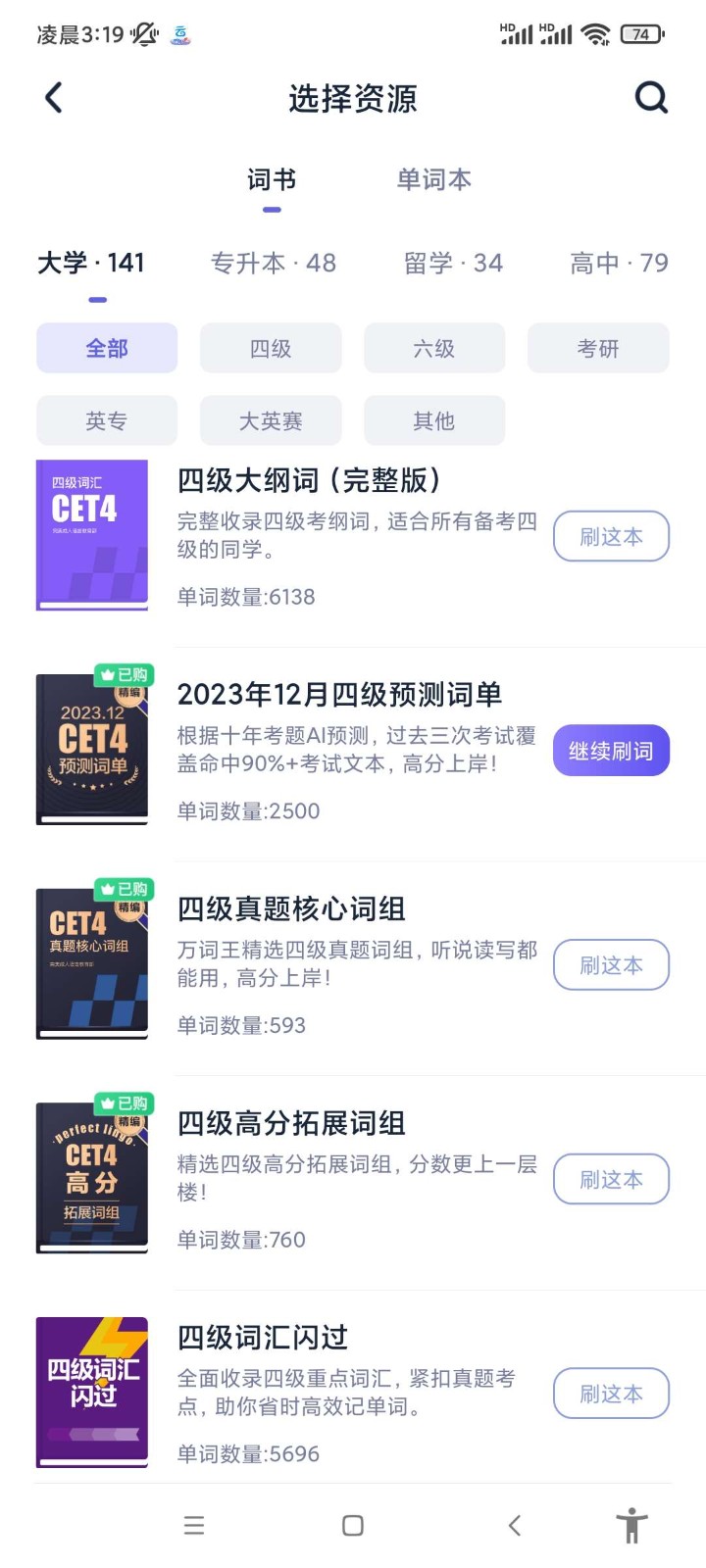Tap the recent apps lines icon in navigation bar
Image resolution: width=706 pixels, height=1568 pixels.
click(194, 1525)
